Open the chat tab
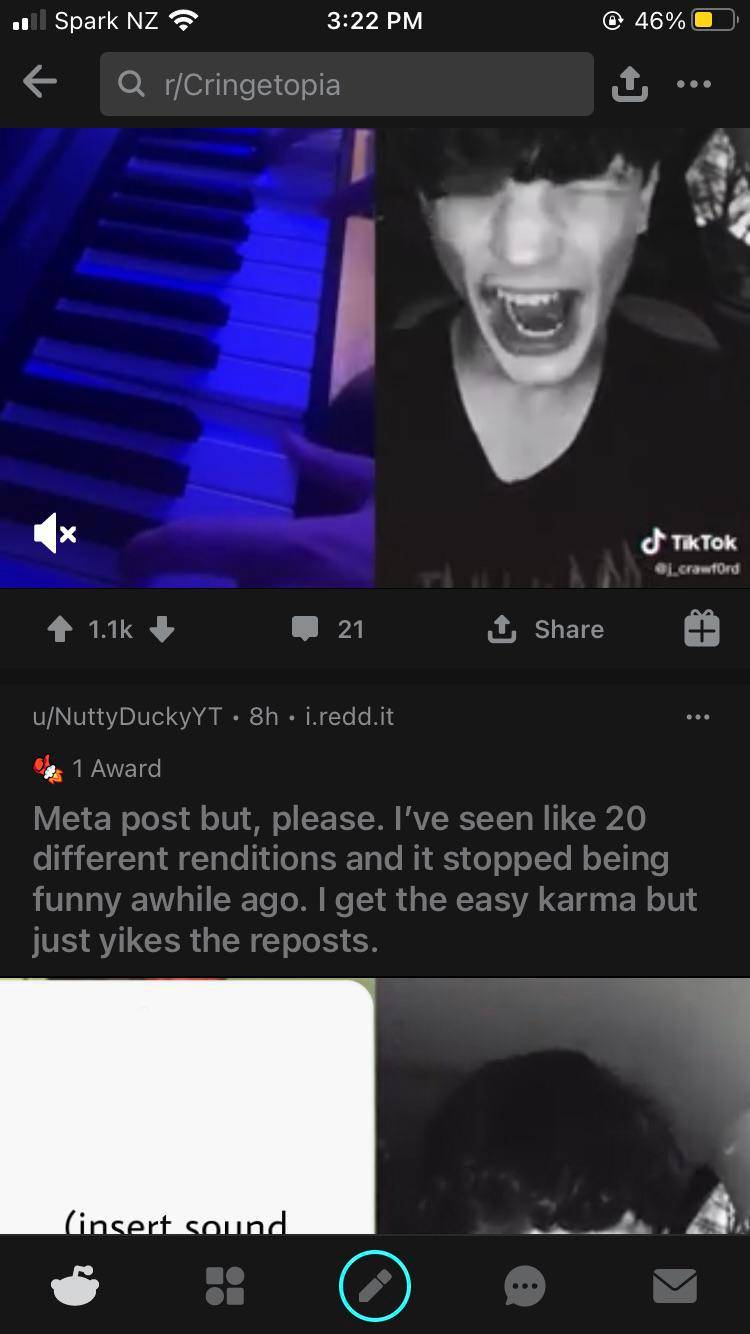This screenshot has width=750, height=1334. point(525,1285)
